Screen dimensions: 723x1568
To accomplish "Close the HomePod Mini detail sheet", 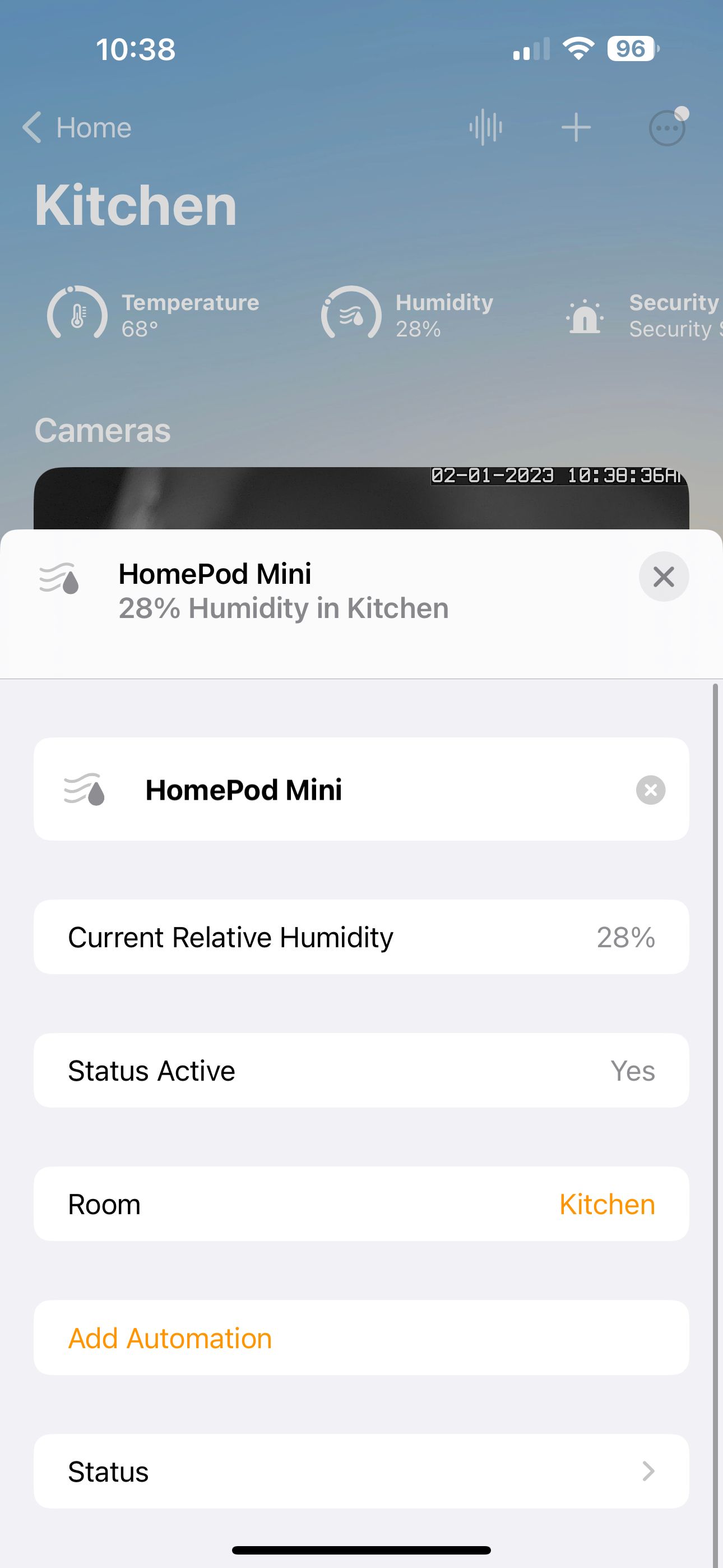I will 664,577.
